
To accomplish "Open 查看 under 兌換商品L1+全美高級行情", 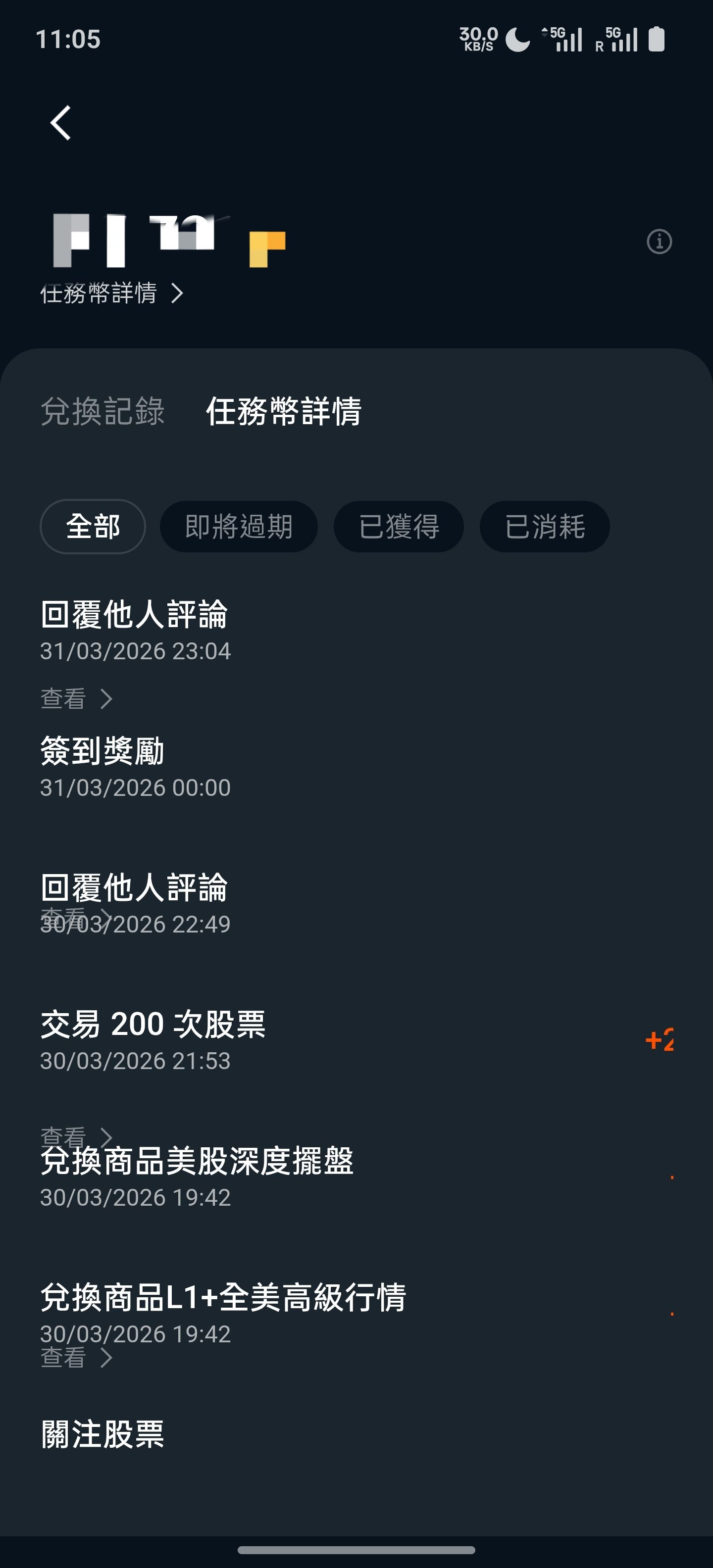I will point(76,1357).
